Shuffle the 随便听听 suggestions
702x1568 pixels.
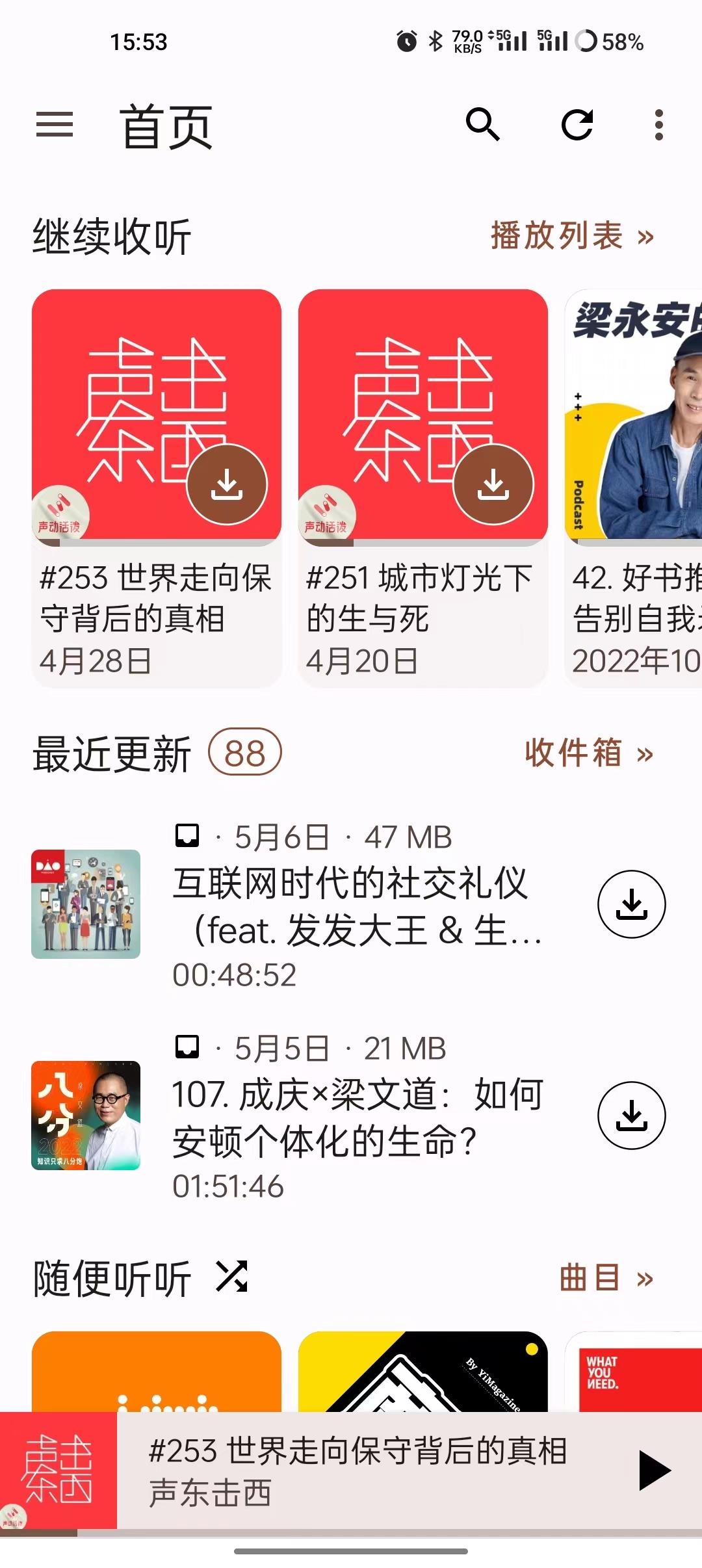click(x=232, y=1276)
